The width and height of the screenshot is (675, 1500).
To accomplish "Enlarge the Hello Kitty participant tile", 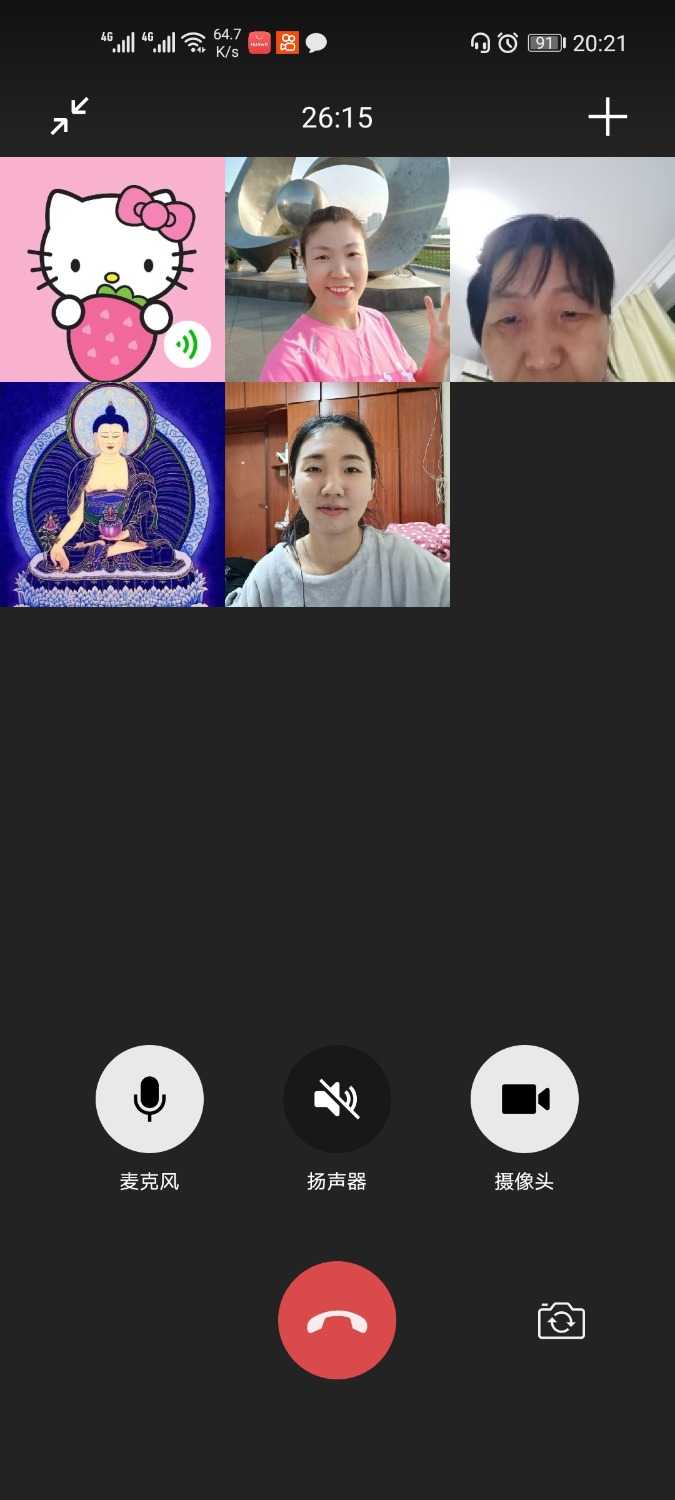I will (x=112, y=269).
